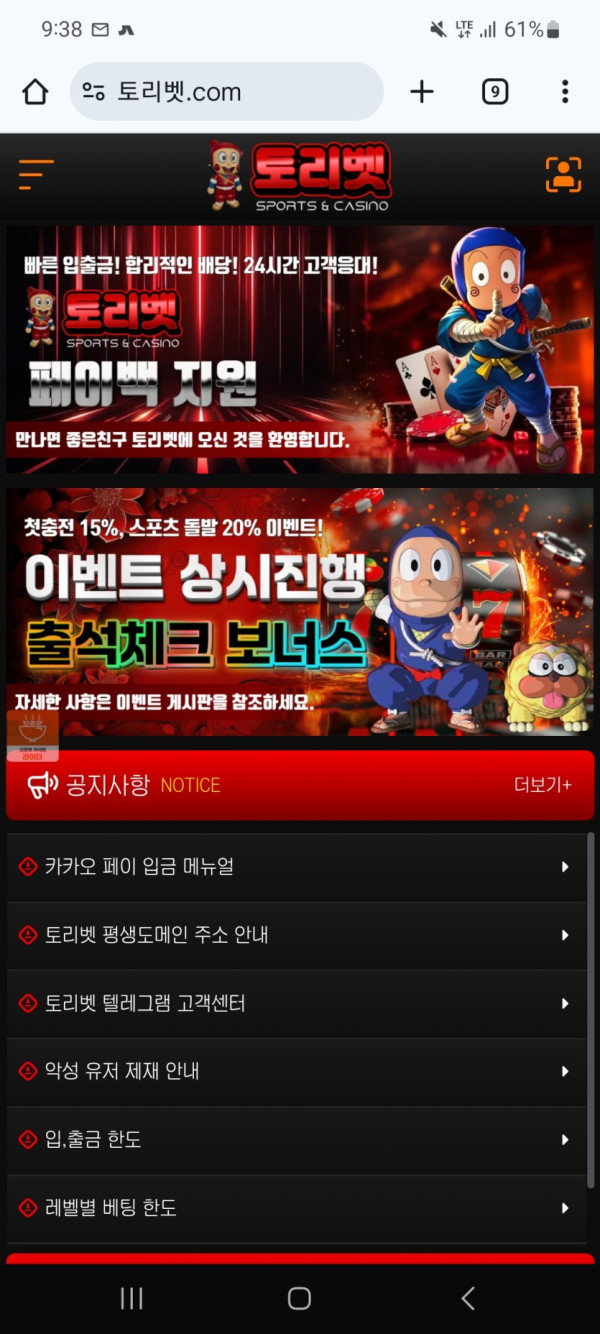Open the site hamburger menu

[36, 175]
